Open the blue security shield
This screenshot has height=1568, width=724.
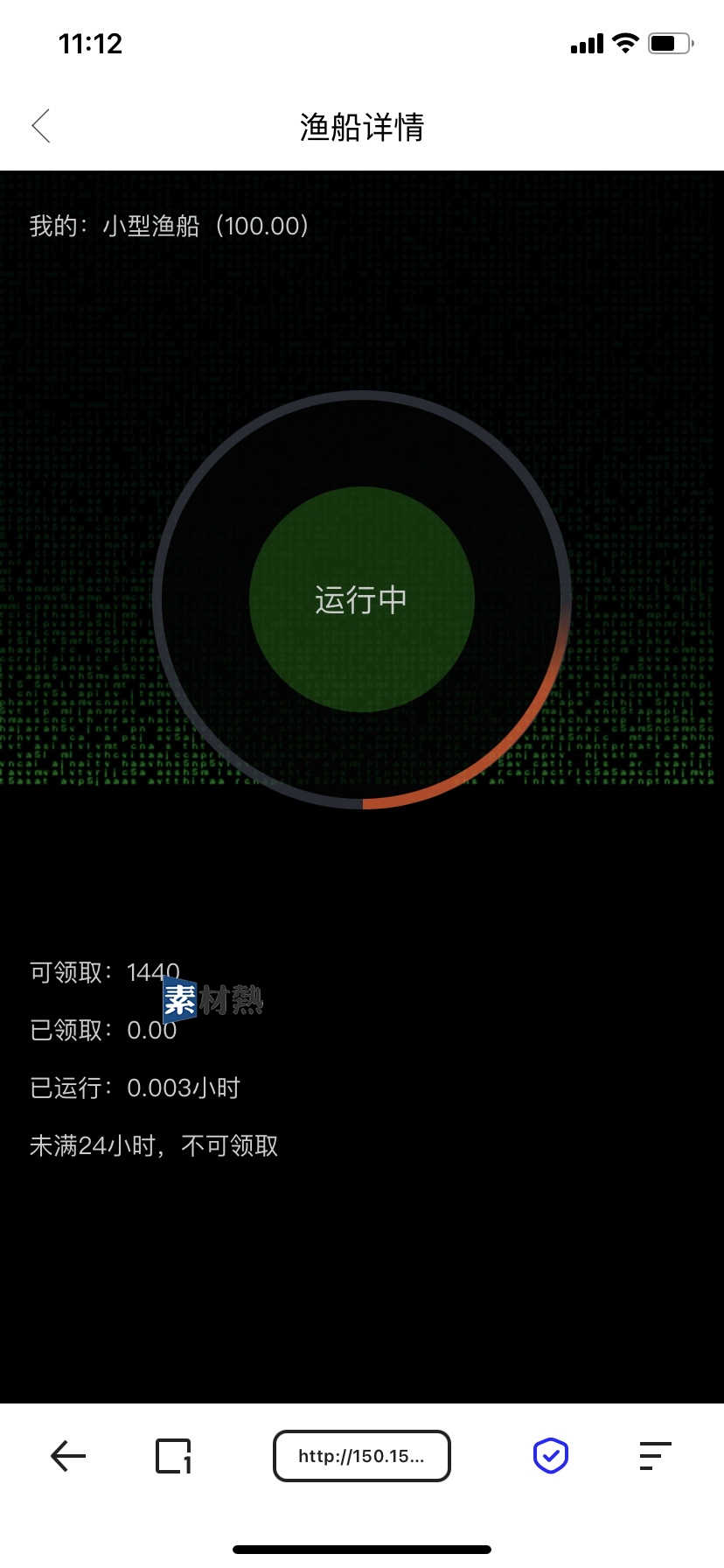point(551,1456)
